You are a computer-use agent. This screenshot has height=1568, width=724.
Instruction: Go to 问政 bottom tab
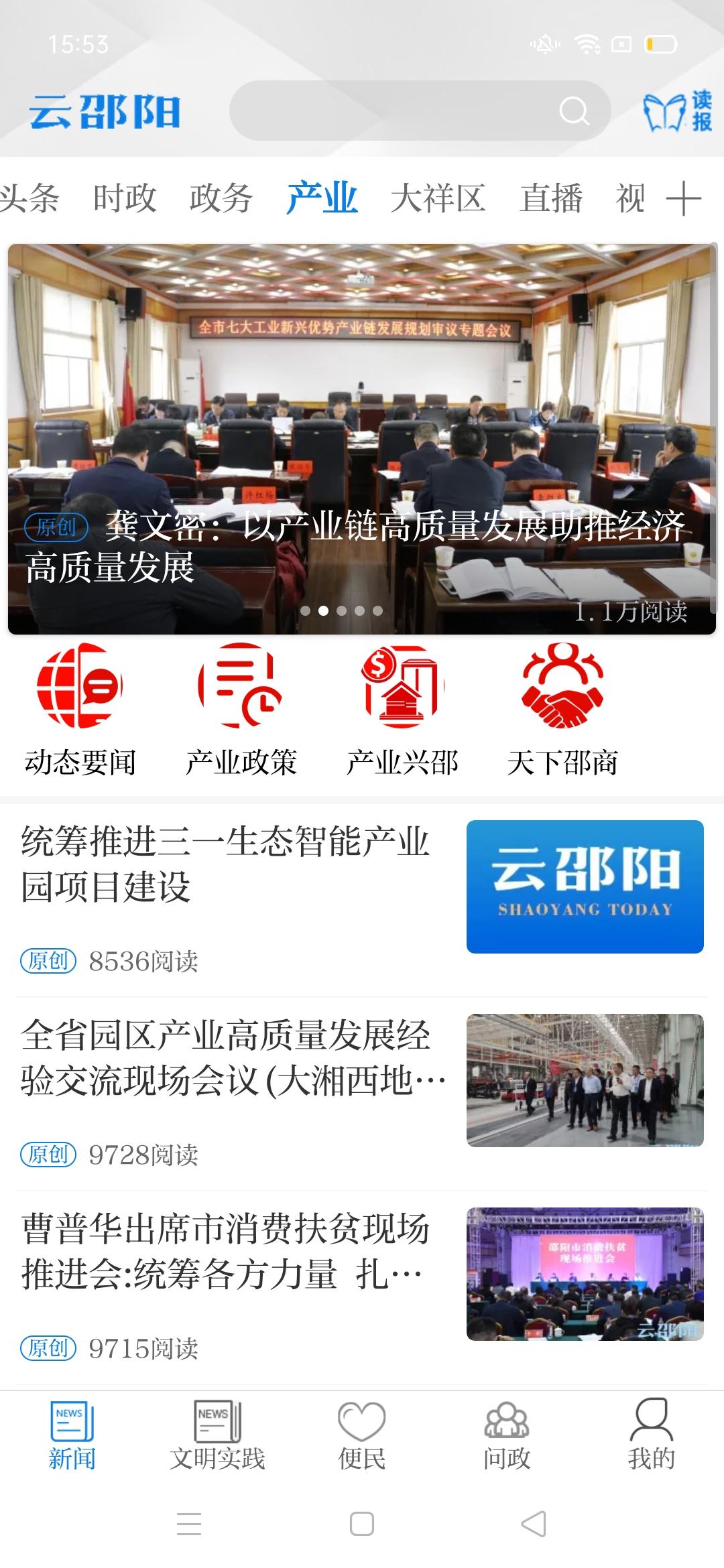(507, 1435)
